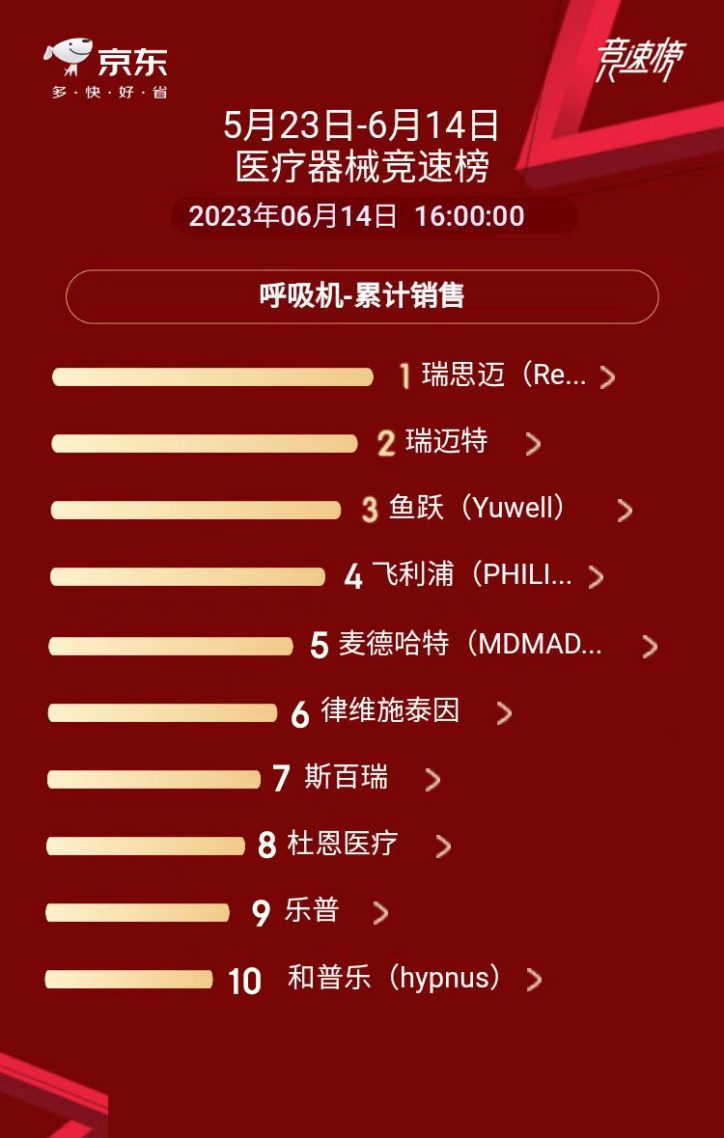Viewport: 724px width, 1138px height.
Task: Open the 瑞思迈 brand ranked first
Action: pos(504,376)
